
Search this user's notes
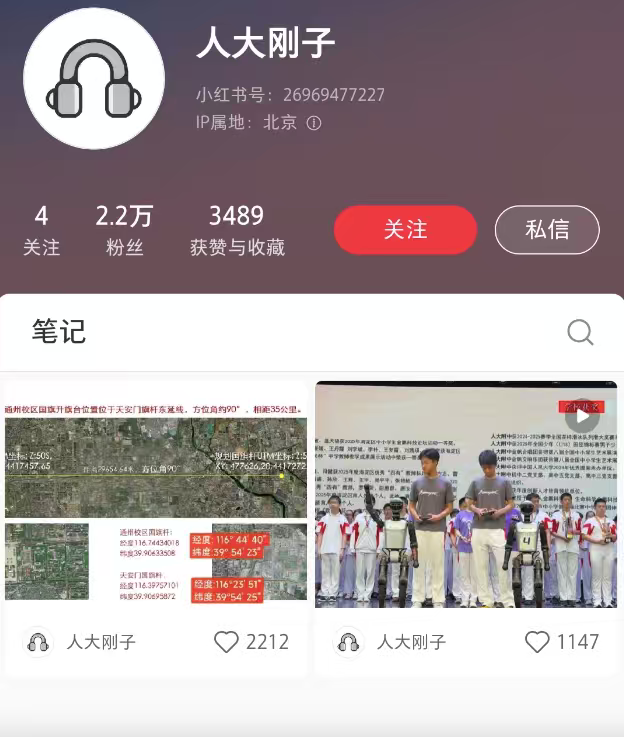tap(580, 332)
